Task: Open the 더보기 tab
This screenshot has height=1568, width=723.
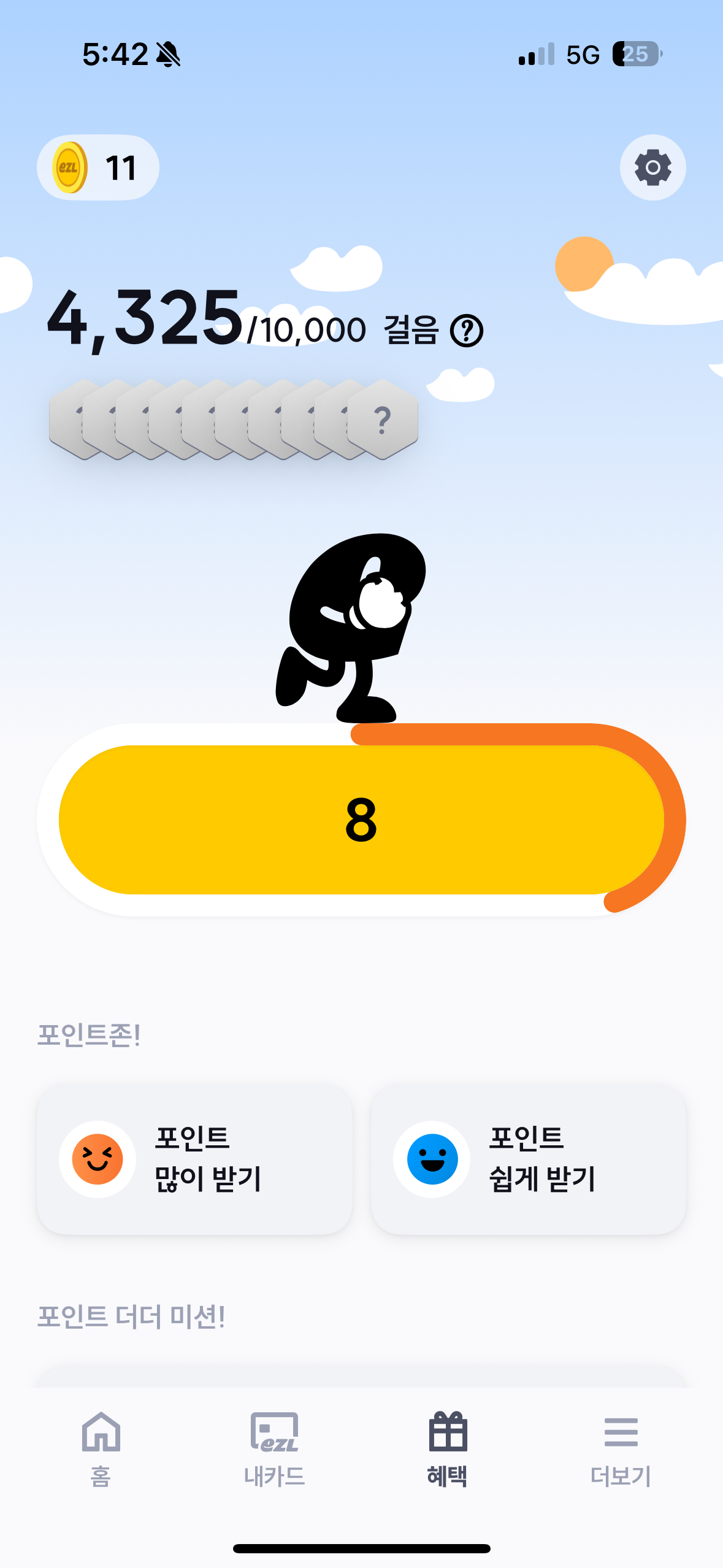Action: point(621,1450)
